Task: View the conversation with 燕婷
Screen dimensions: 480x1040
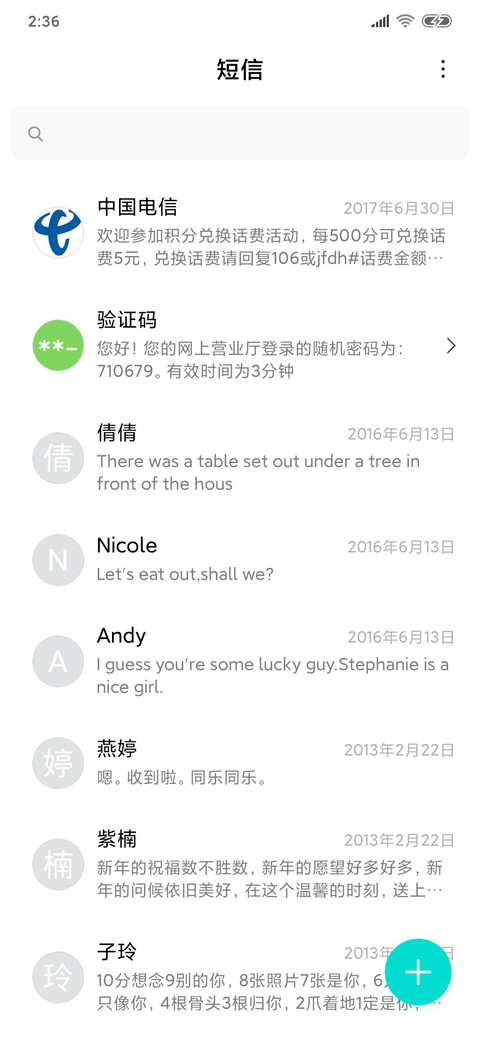Action: tap(240, 762)
